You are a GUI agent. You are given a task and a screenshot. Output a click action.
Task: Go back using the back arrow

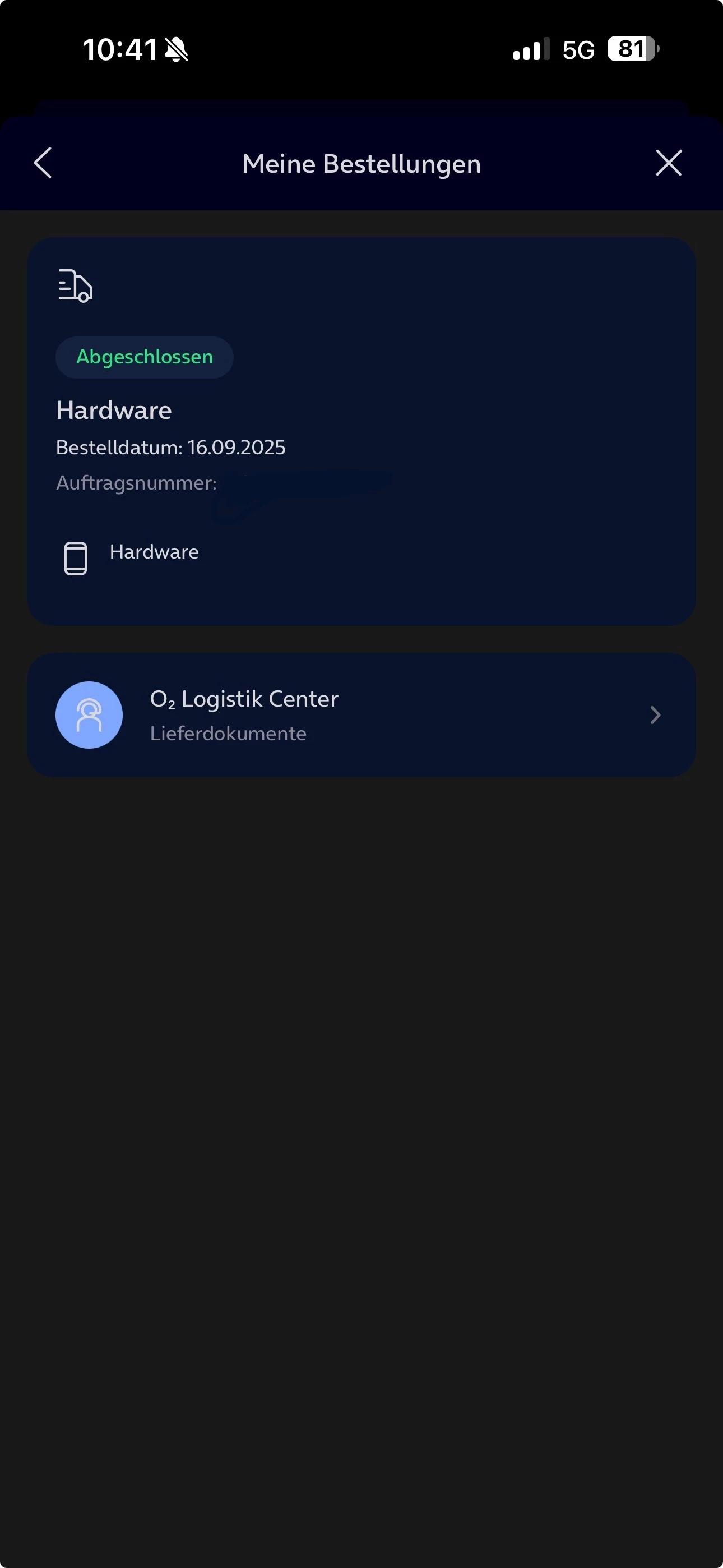coord(43,163)
